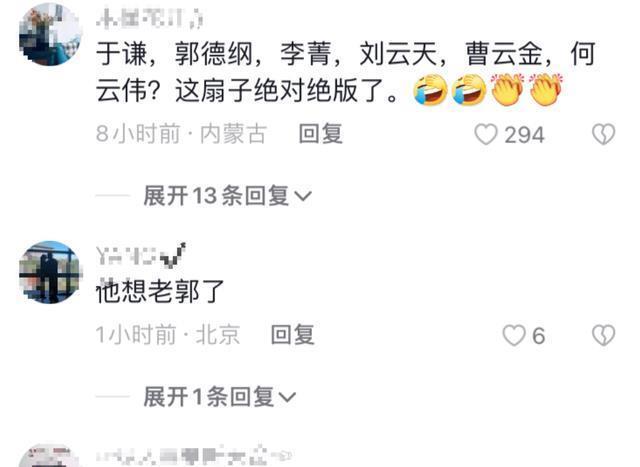Open avatar of the 北京 commenter
Image resolution: width=640 pixels, height=467 pixels.
pos(50,273)
